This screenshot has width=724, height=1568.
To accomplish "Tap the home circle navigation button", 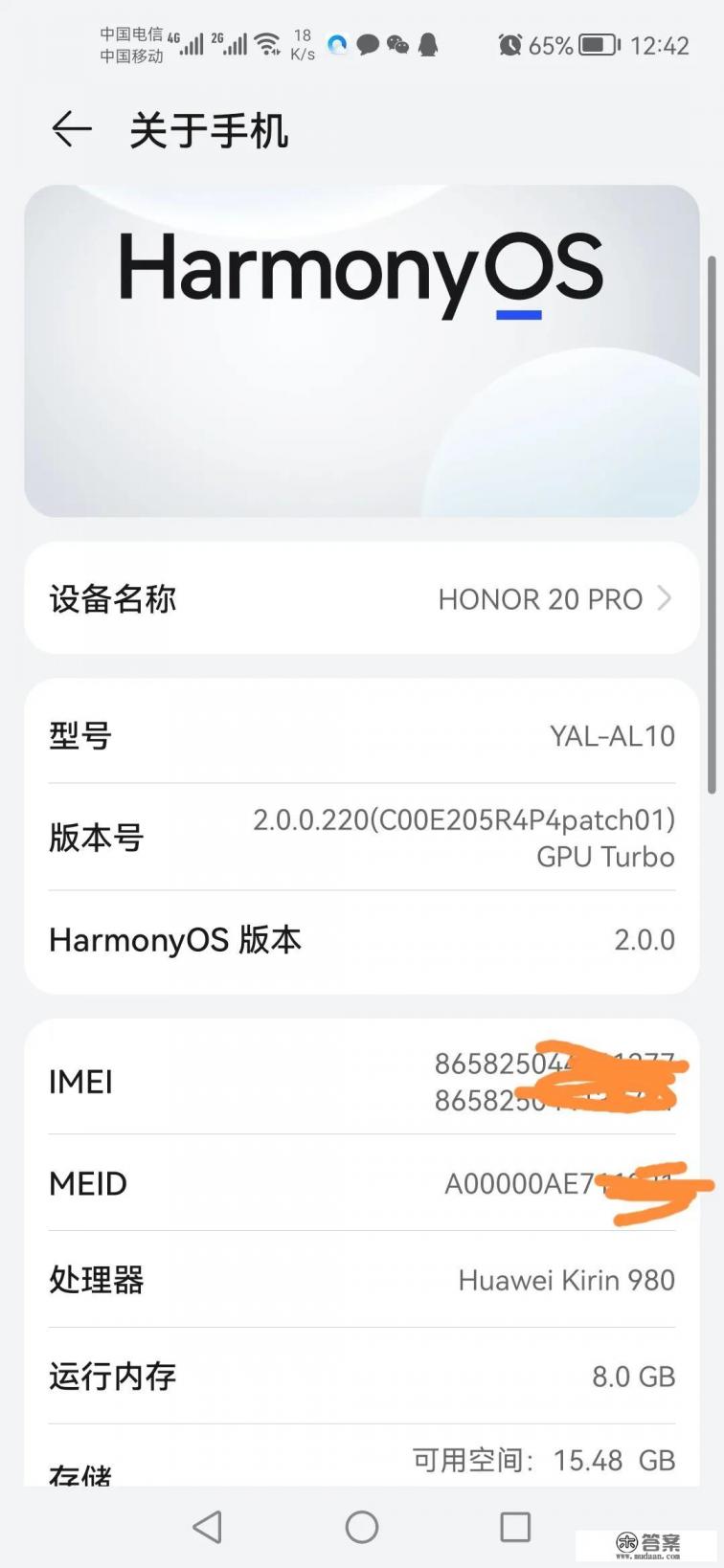I will coord(362,1526).
